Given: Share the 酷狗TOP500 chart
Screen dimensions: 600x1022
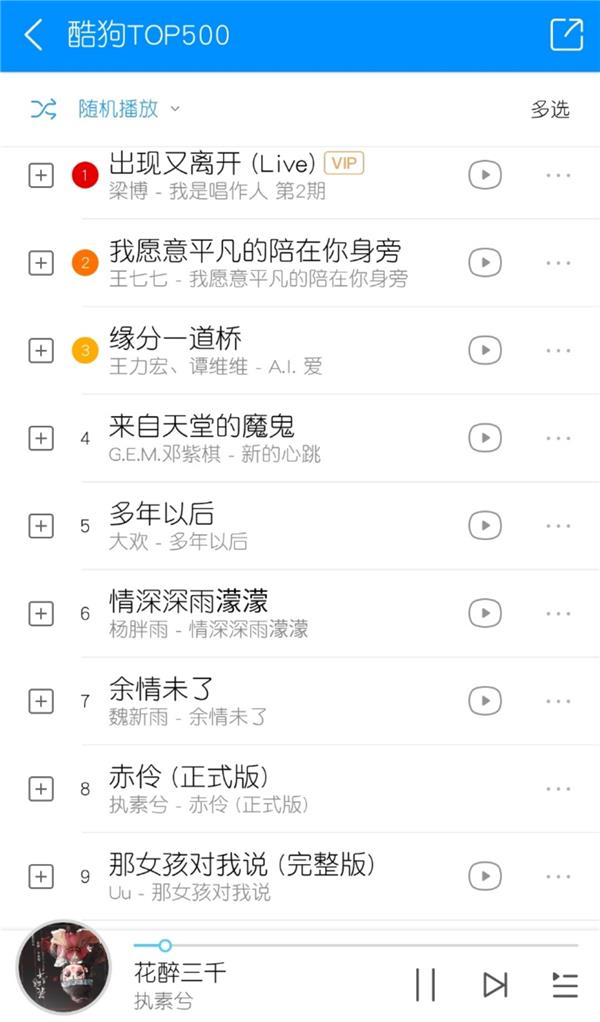Looking at the screenshot, I should pyautogui.click(x=566, y=35).
